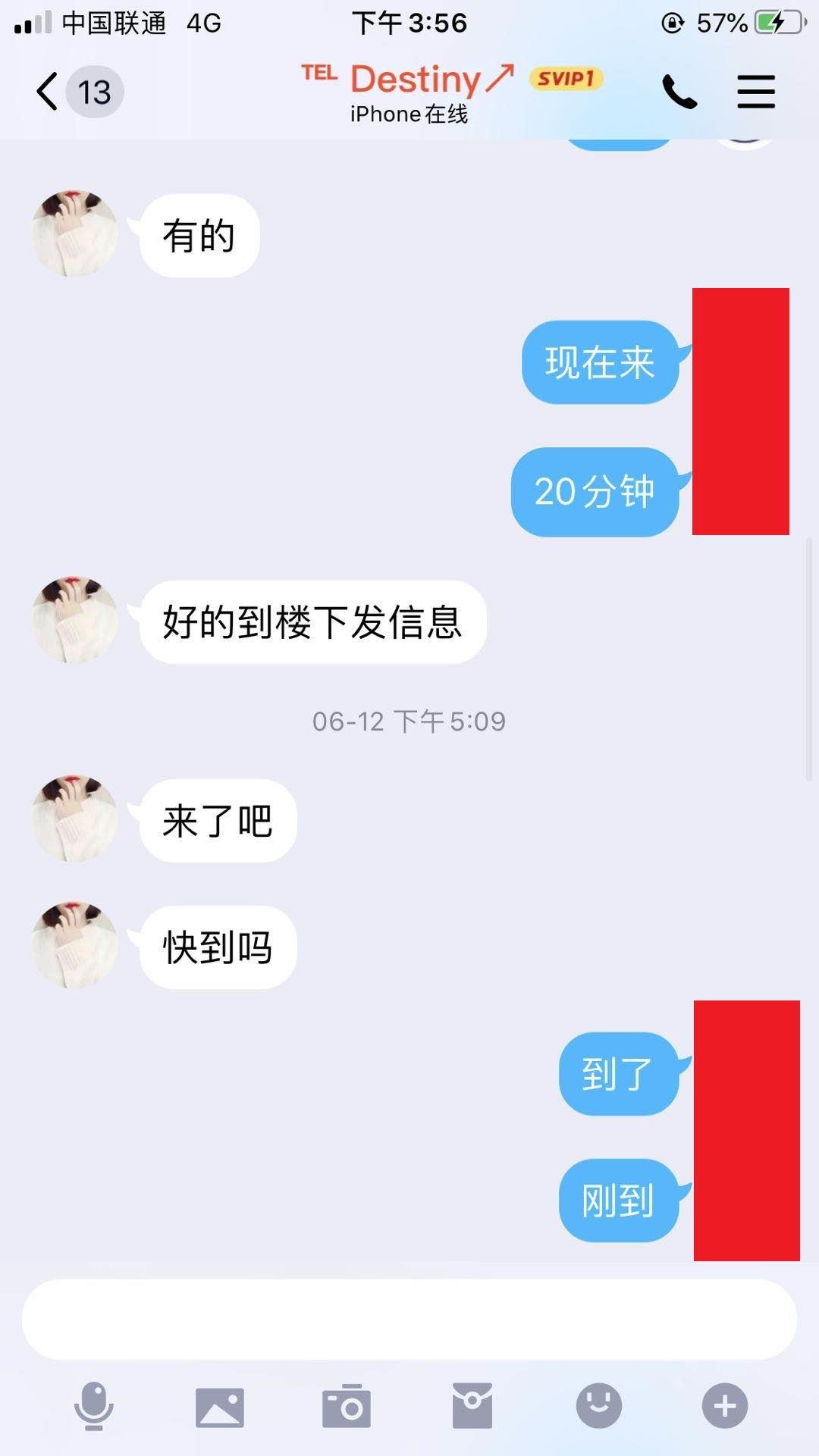Tap the orientation lock status icon
Viewport: 819px width, 1456px height.
click(x=670, y=23)
